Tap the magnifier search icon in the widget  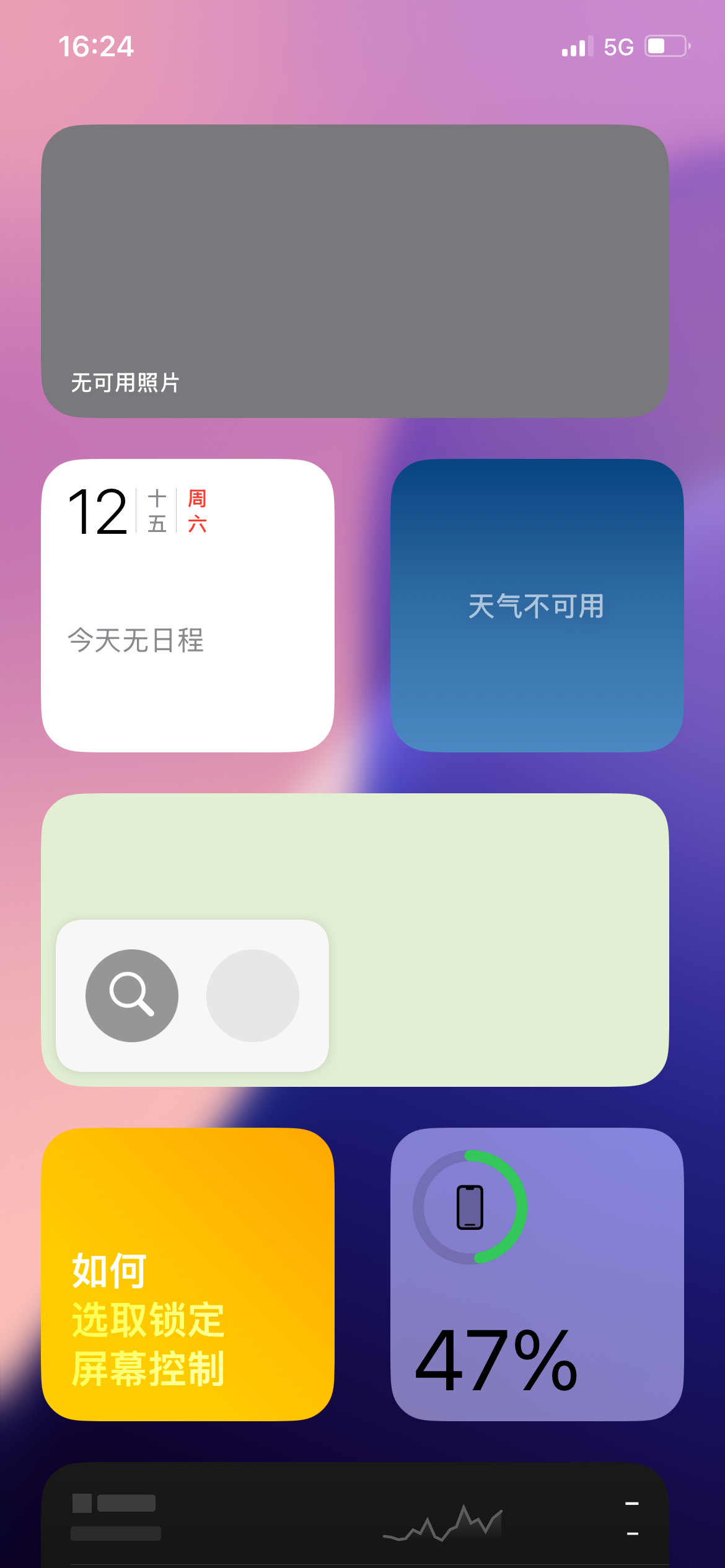point(132,995)
